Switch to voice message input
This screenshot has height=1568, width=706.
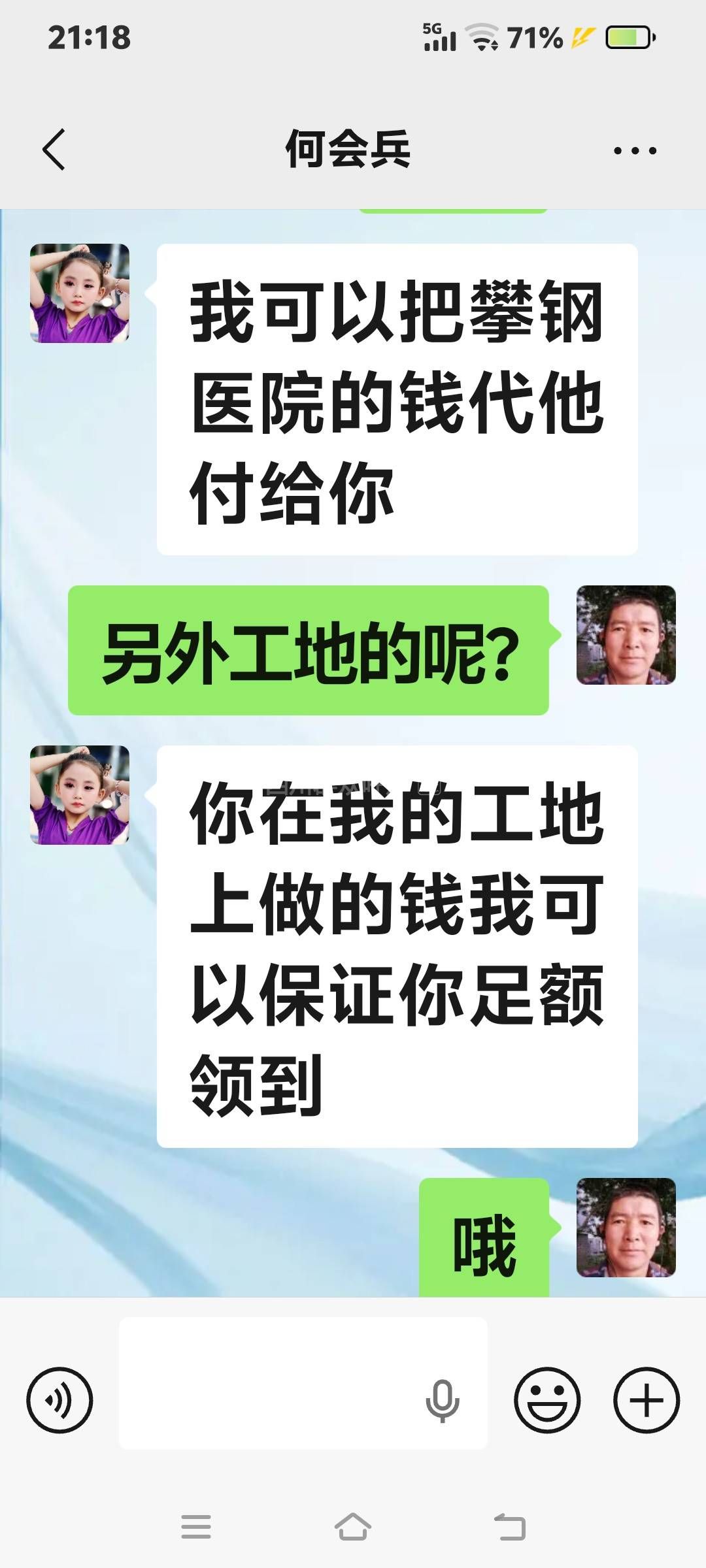pyautogui.click(x=59, y=1400)
